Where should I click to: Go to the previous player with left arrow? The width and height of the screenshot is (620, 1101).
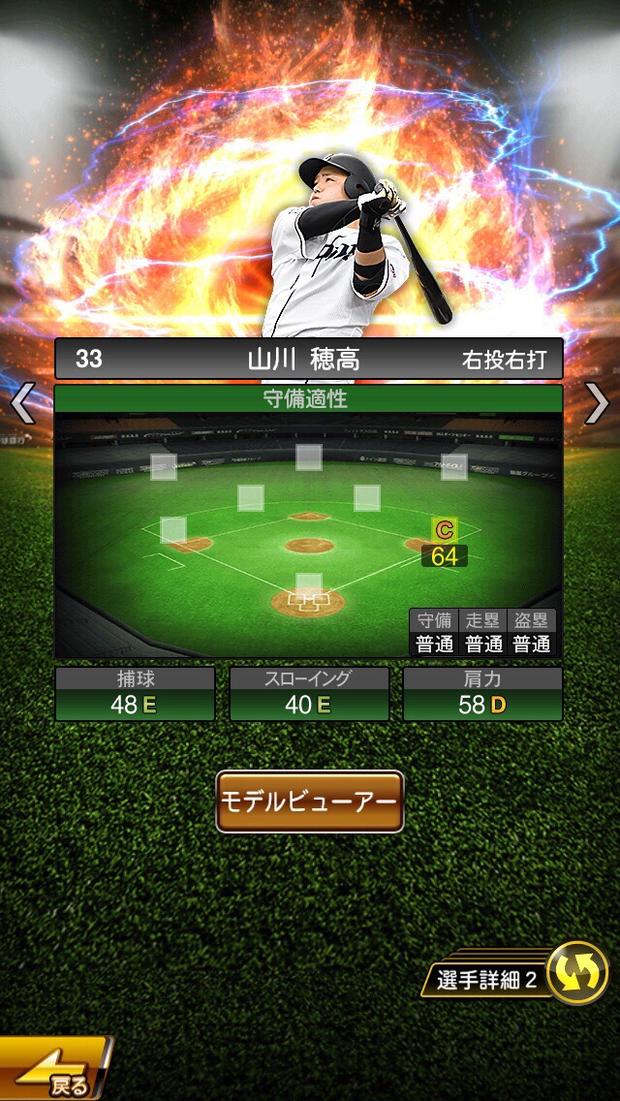[x=22, y=404]
